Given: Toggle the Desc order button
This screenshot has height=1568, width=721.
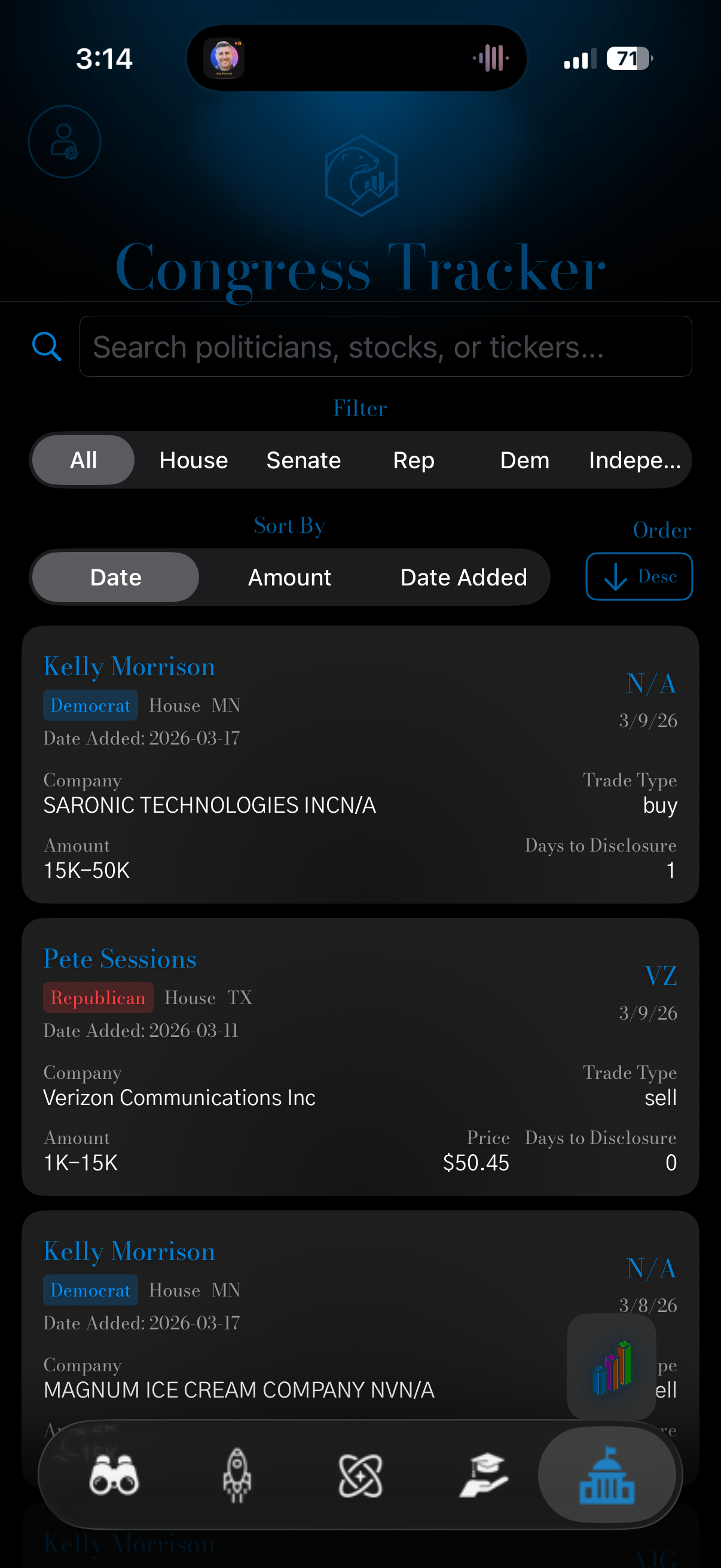Looking at the screenshot, I should click(x=639, y=576).
